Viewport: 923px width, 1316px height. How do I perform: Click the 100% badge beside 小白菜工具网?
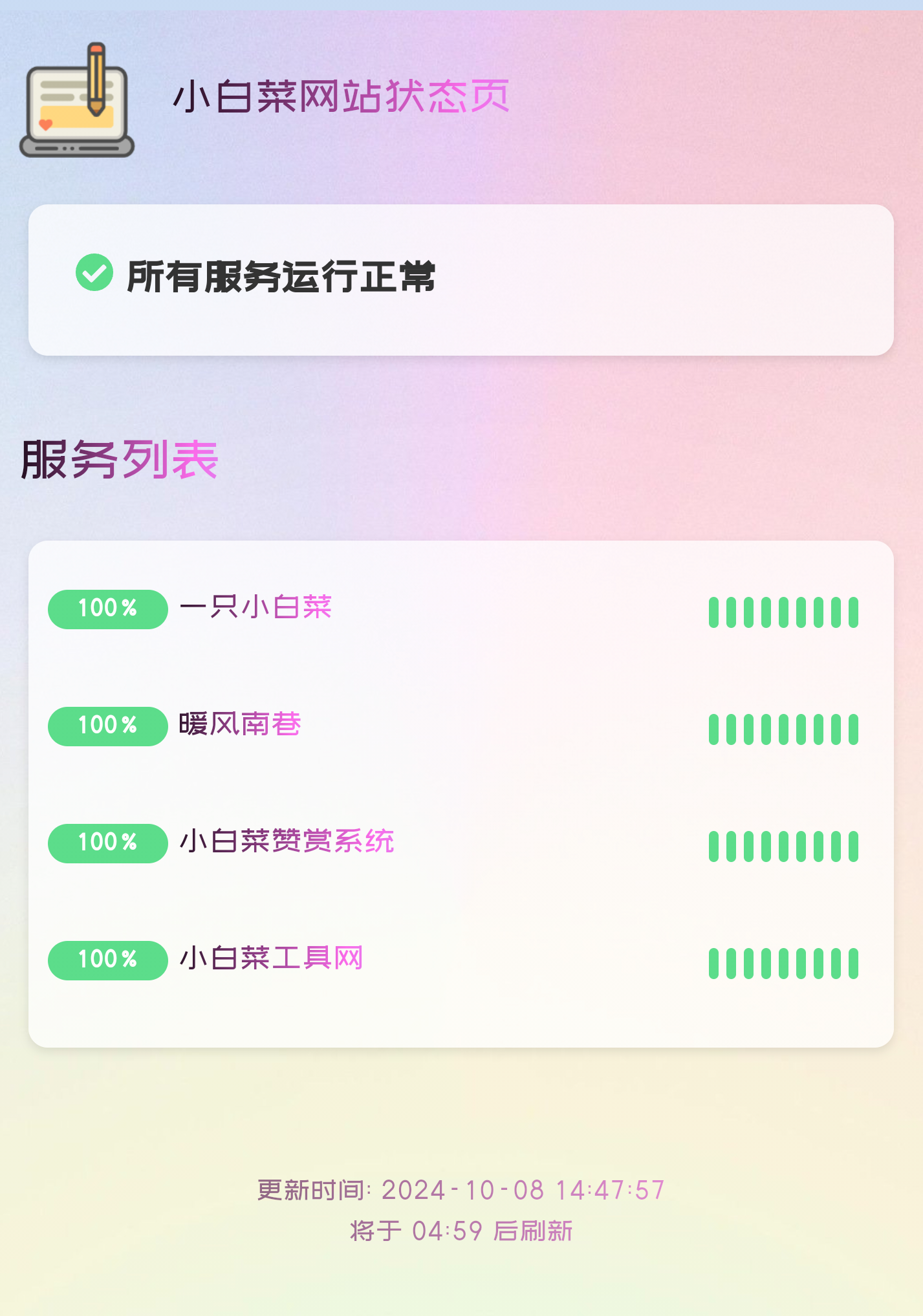[x=107, y=960]
